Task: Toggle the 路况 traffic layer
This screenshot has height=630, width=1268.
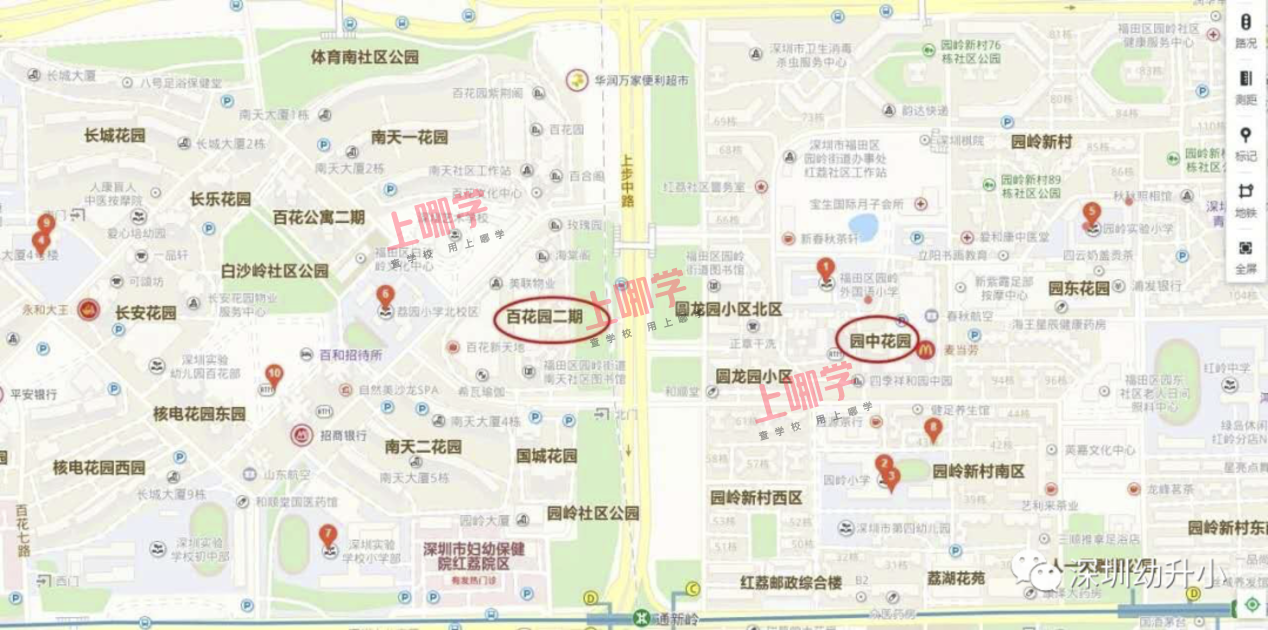Action: coord(1245,30)
